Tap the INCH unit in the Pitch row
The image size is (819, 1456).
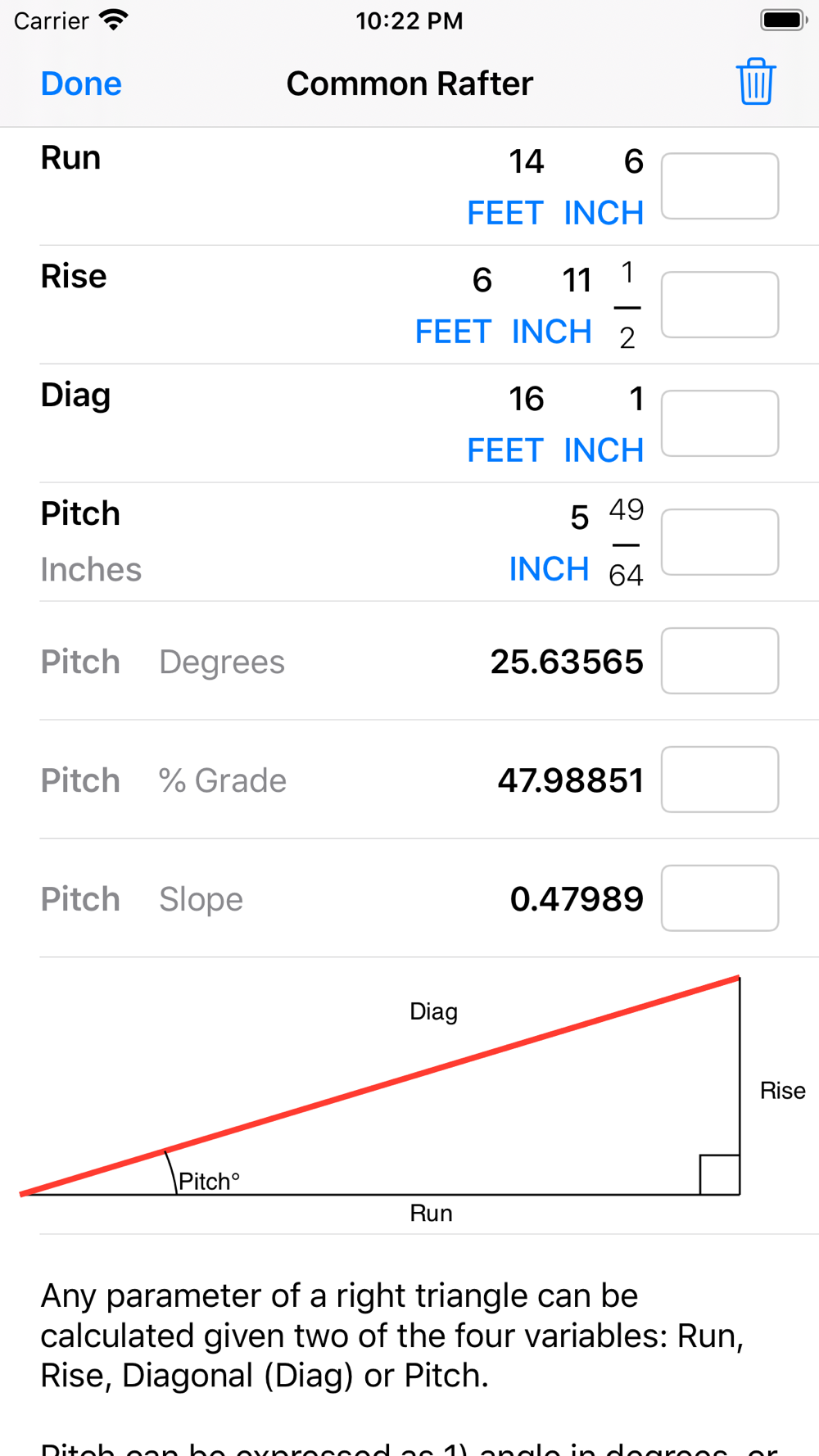point(549,569)
